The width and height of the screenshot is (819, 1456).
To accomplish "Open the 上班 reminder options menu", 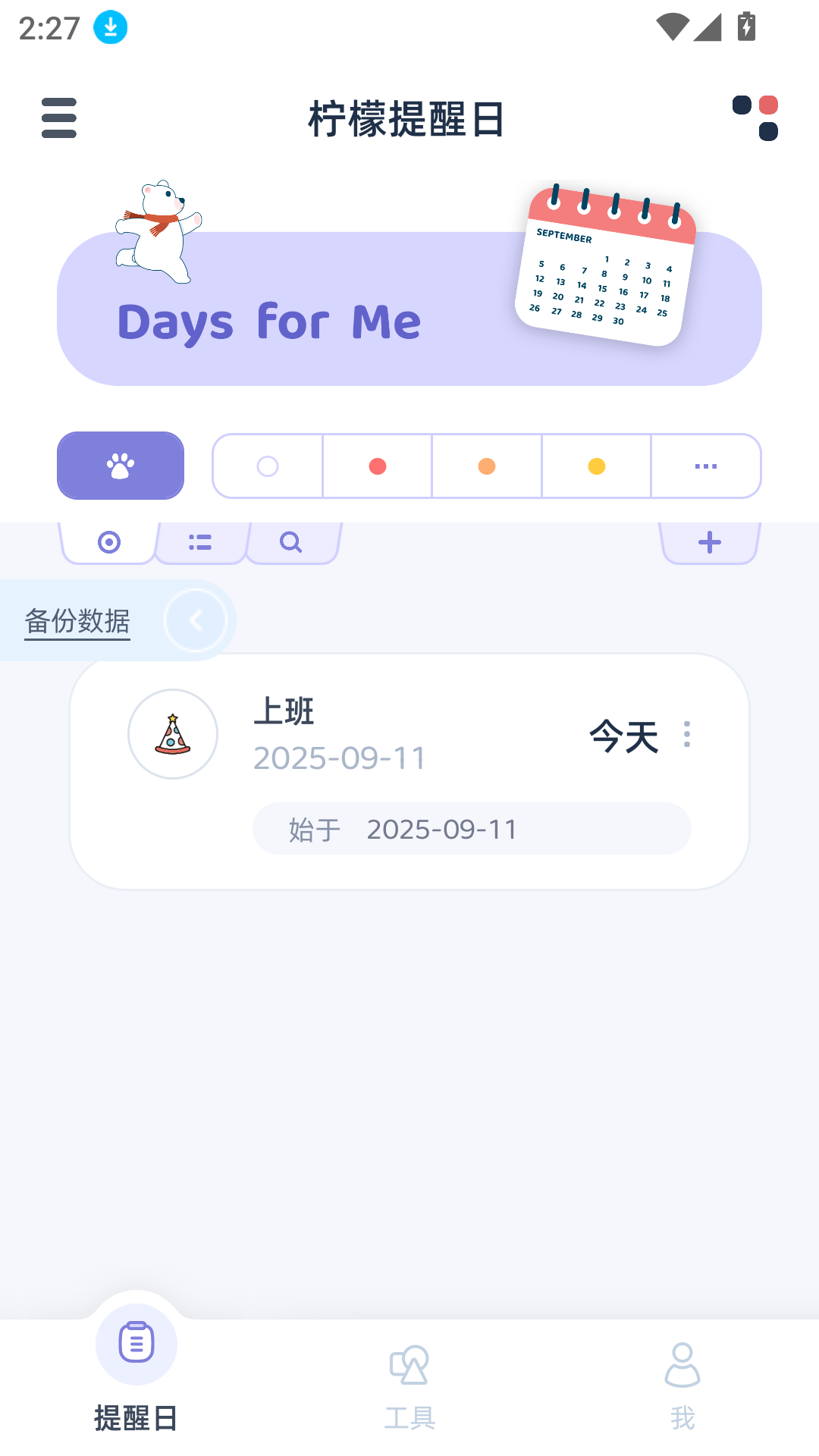I will [x=687, y=734].
